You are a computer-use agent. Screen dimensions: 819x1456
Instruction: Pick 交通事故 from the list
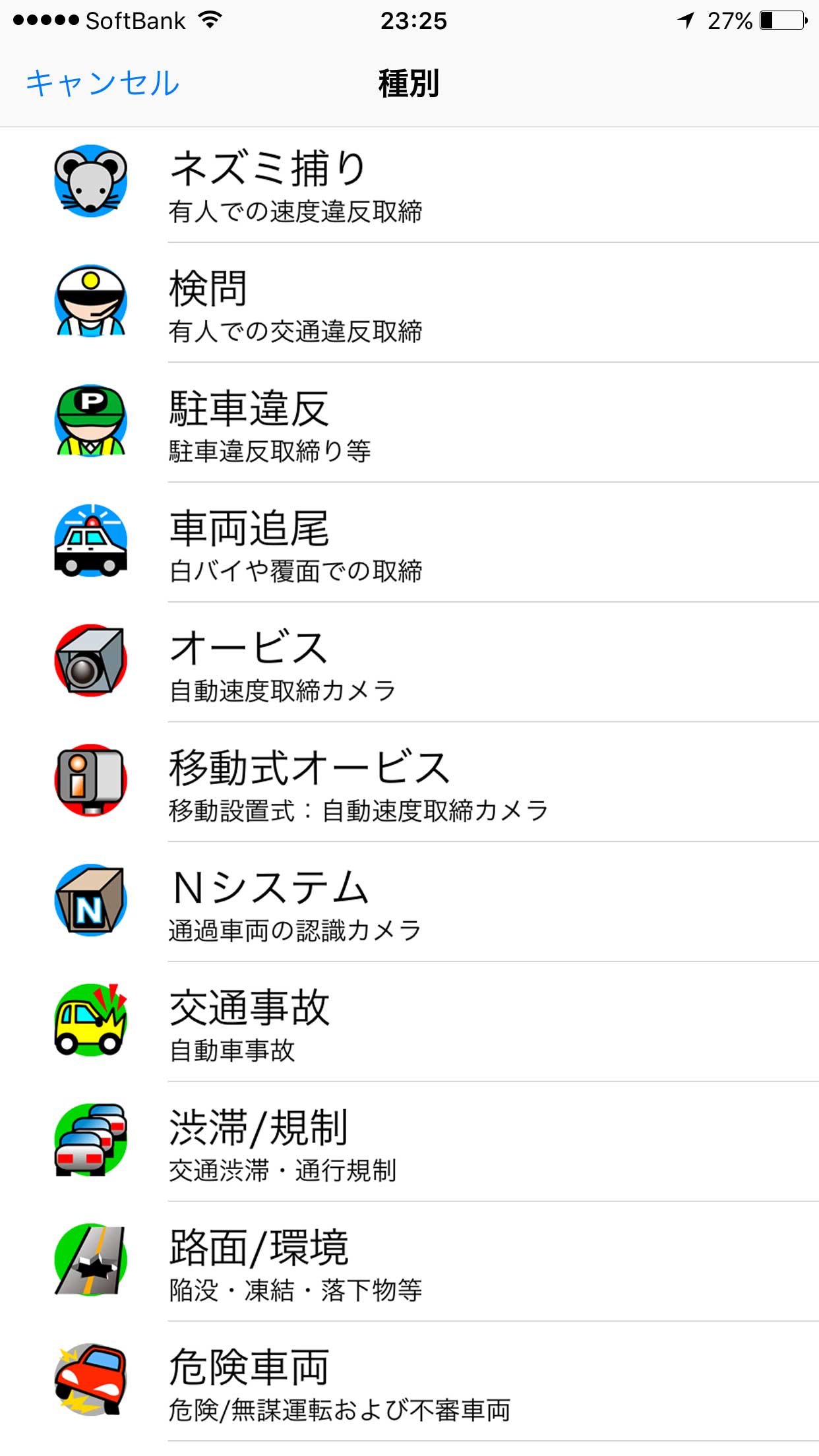pos(409,1022)
